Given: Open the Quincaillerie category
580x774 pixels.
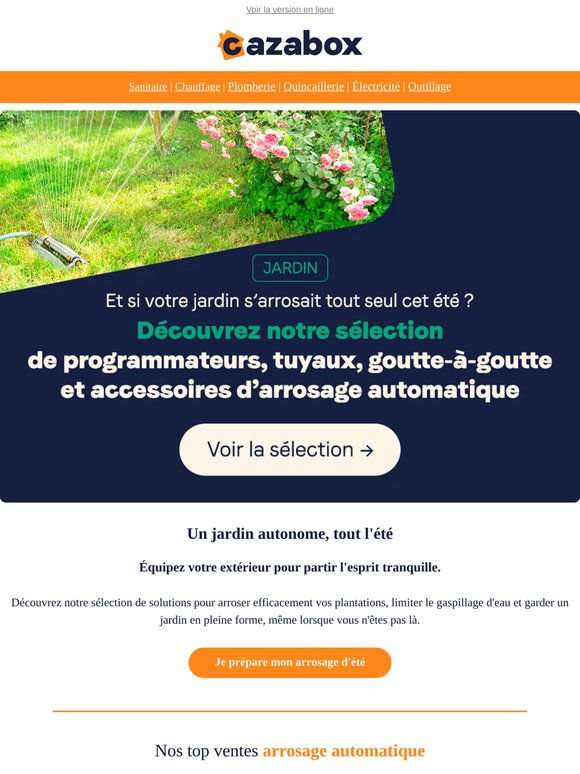Looking at the screenshot, I should point(313,86).
